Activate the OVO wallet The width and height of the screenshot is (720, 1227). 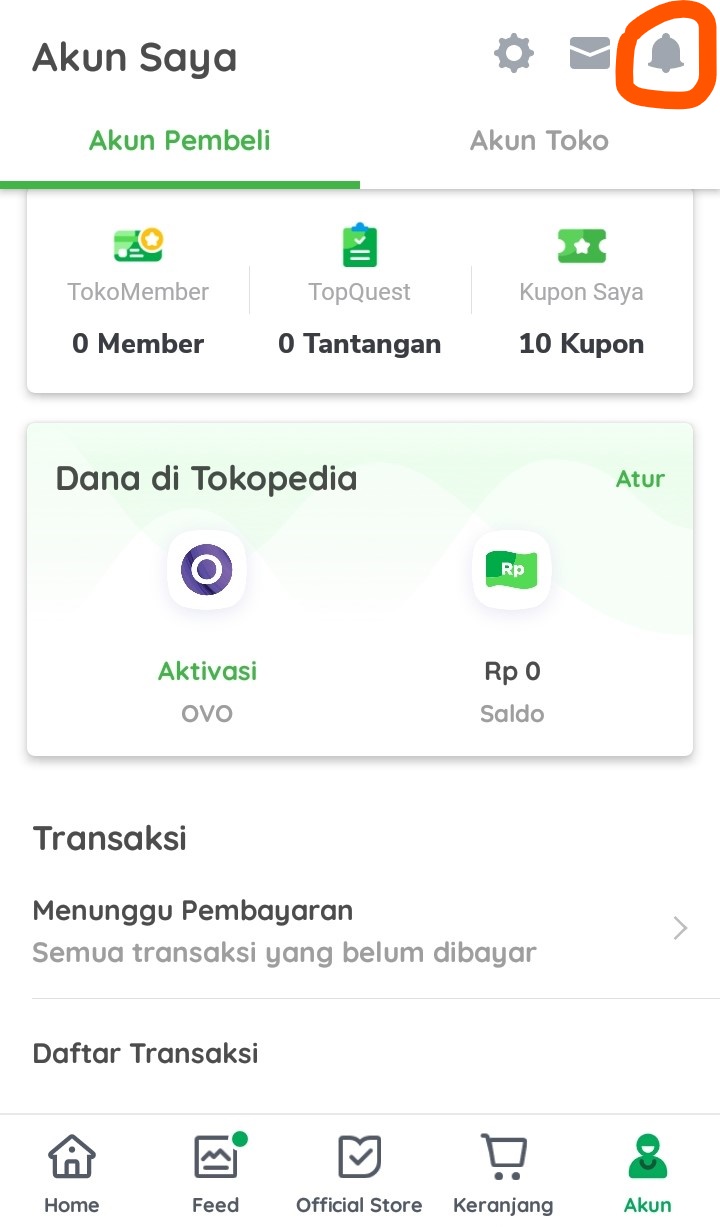[207, 620]
